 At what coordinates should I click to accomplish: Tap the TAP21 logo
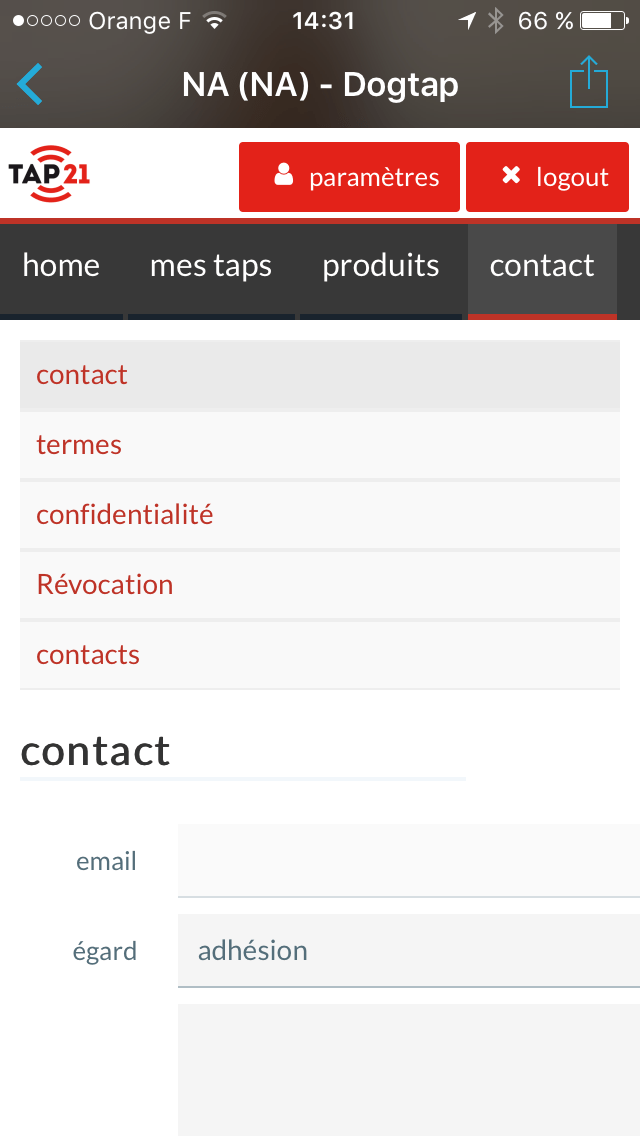pos(50,175)
